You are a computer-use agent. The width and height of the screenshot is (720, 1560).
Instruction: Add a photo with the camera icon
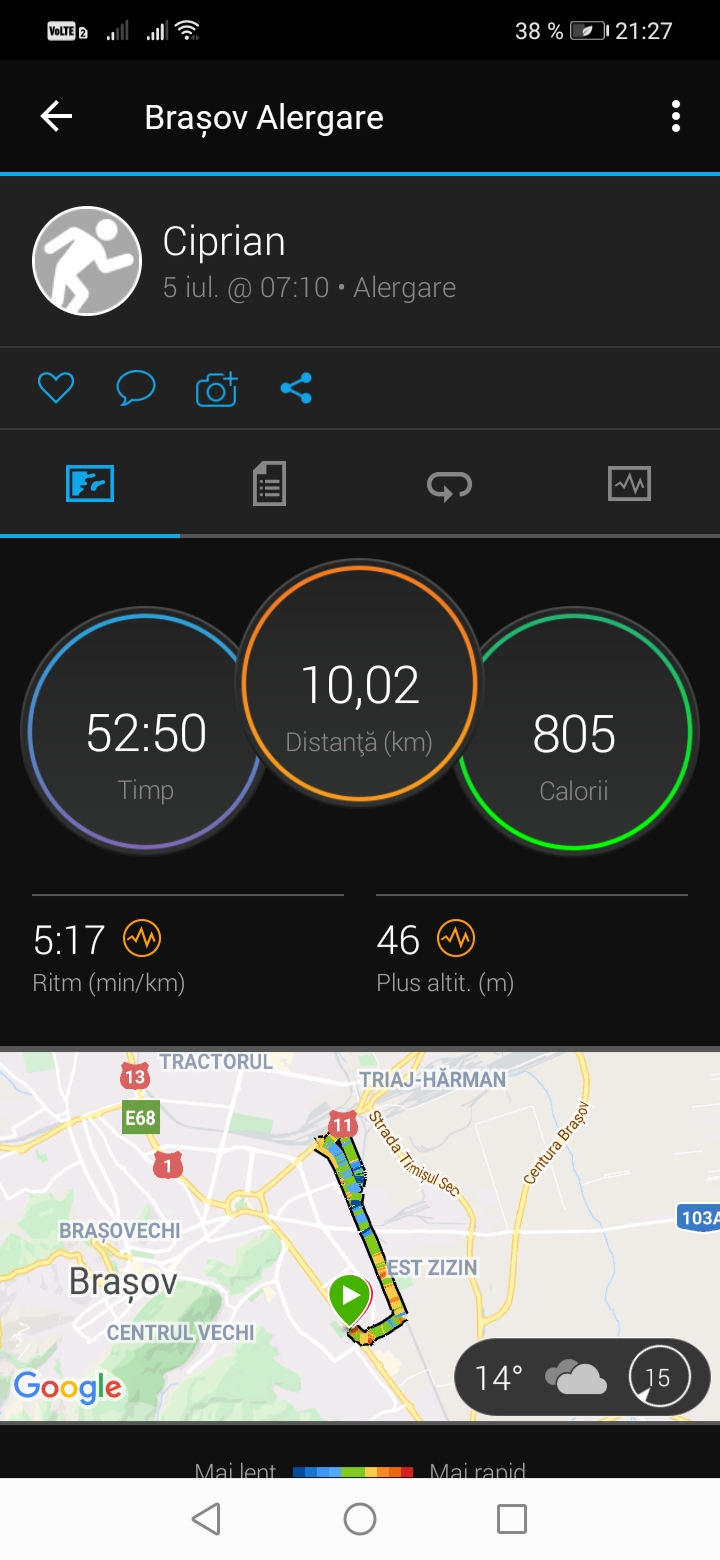216,389
